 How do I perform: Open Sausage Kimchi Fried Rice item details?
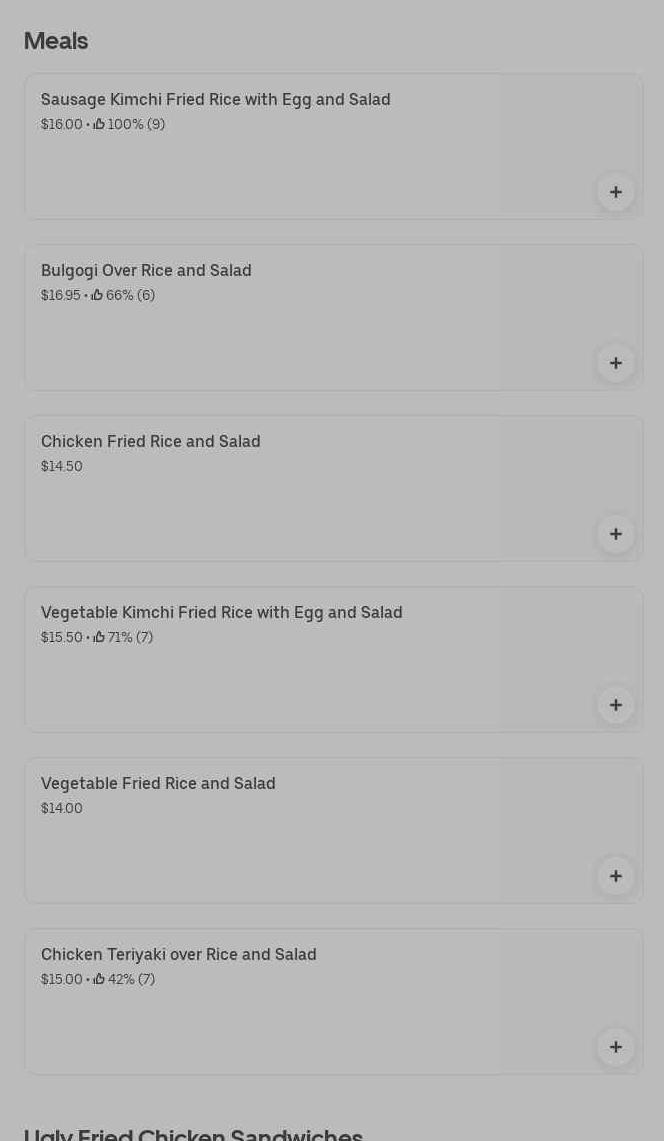click(215, 100)
